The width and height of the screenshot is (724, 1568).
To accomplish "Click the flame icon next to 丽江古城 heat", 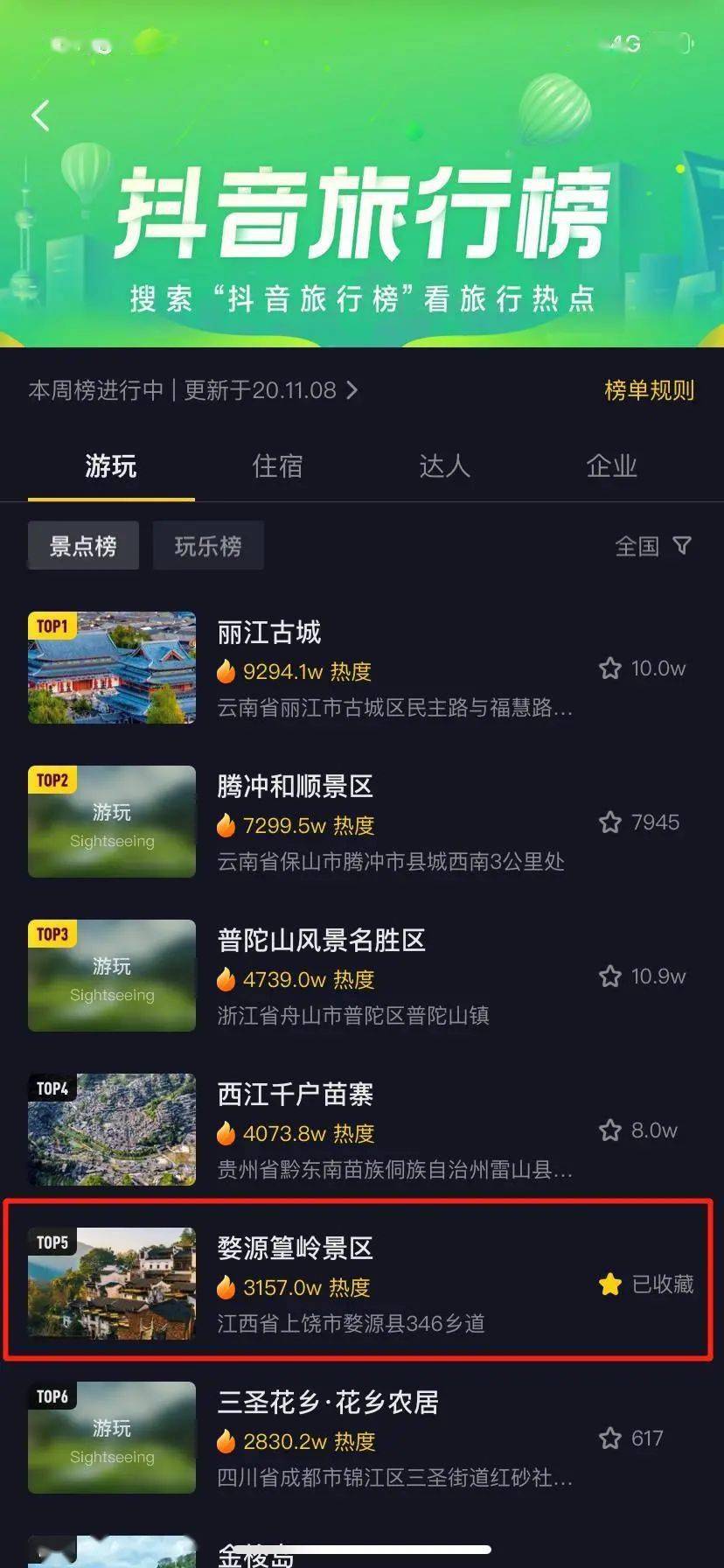I will coord(226,670).
